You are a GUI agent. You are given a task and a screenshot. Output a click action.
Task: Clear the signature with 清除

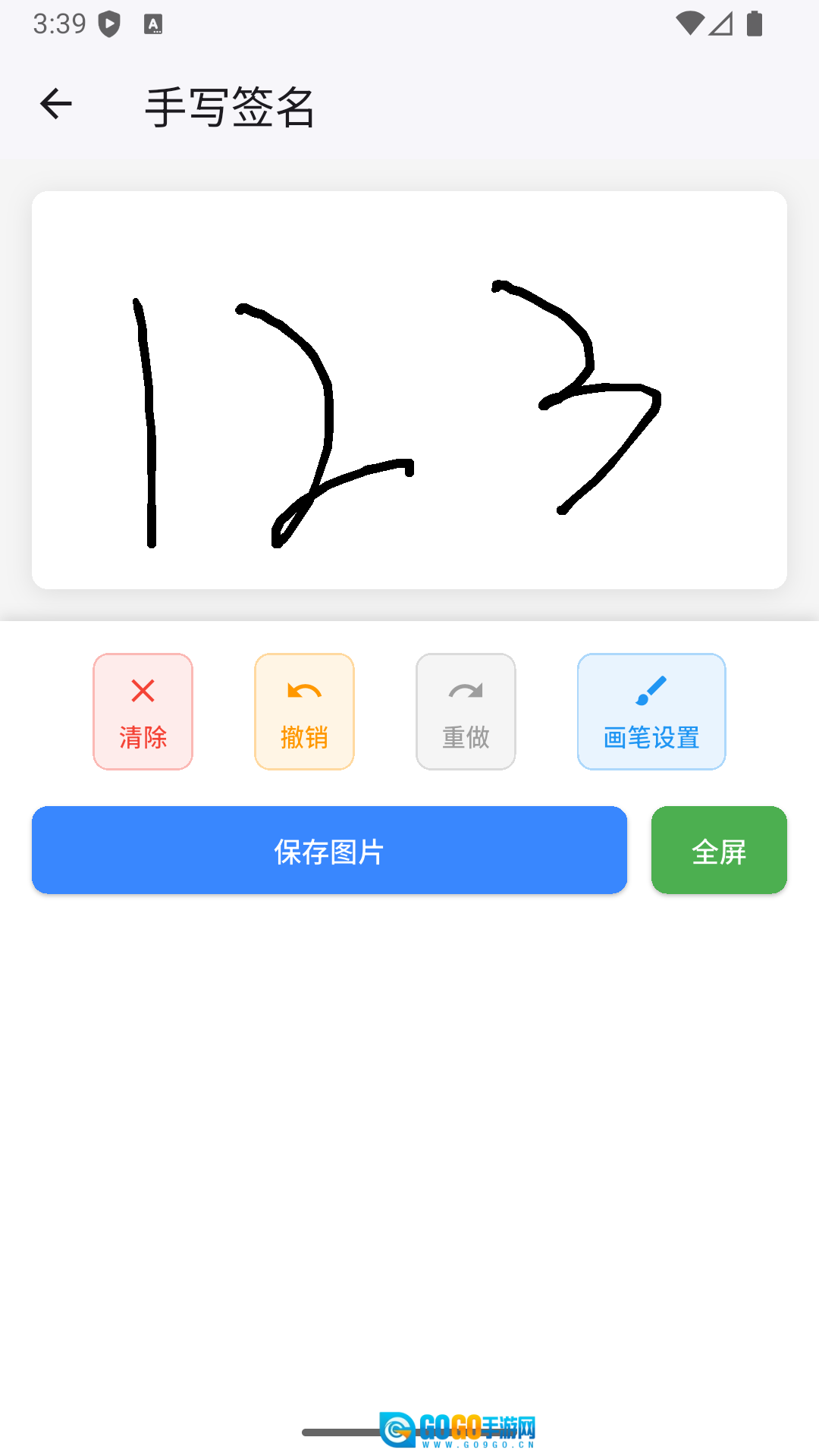[x=143, y=711]
